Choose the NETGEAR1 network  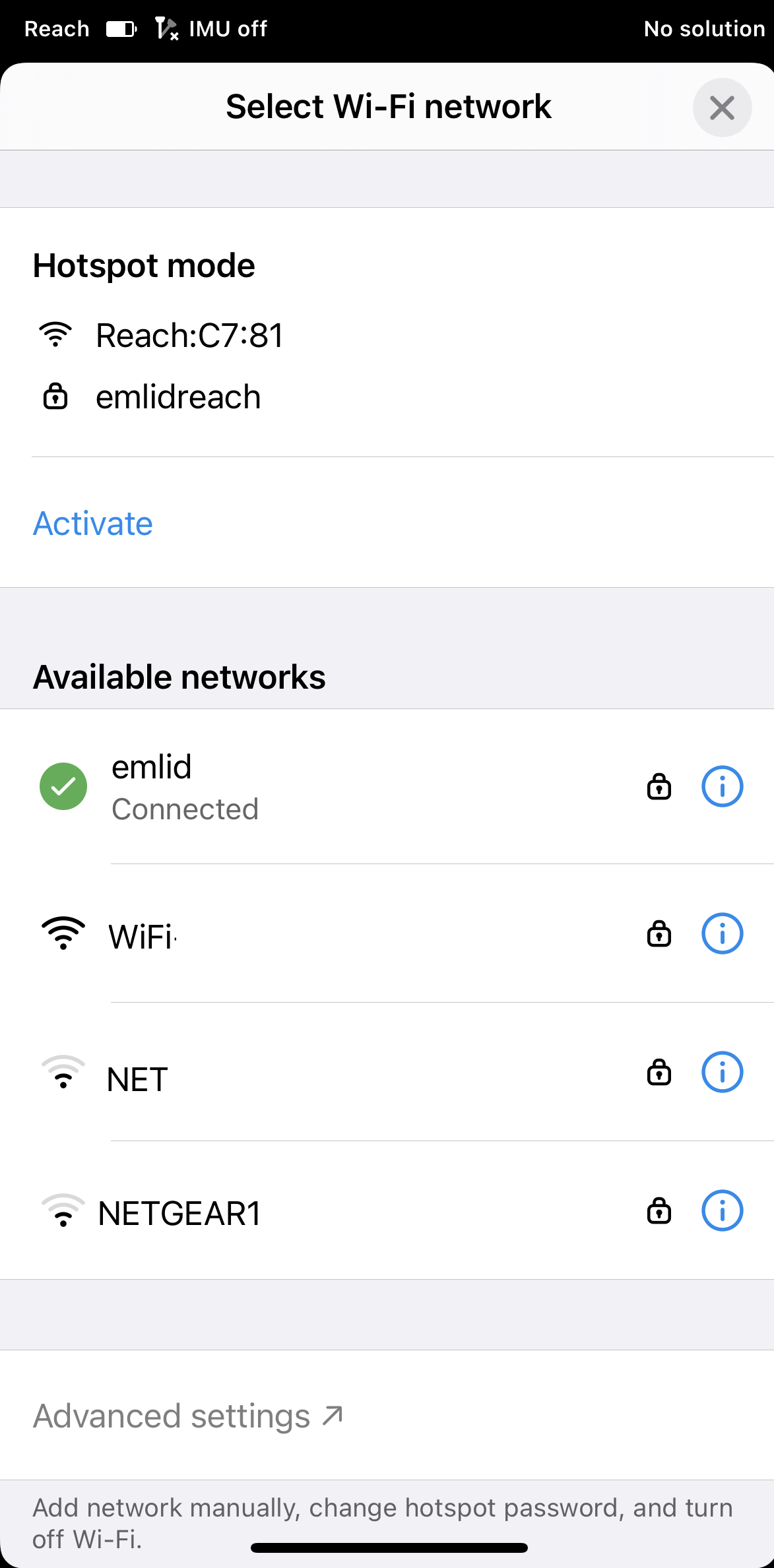point(387,1211)
